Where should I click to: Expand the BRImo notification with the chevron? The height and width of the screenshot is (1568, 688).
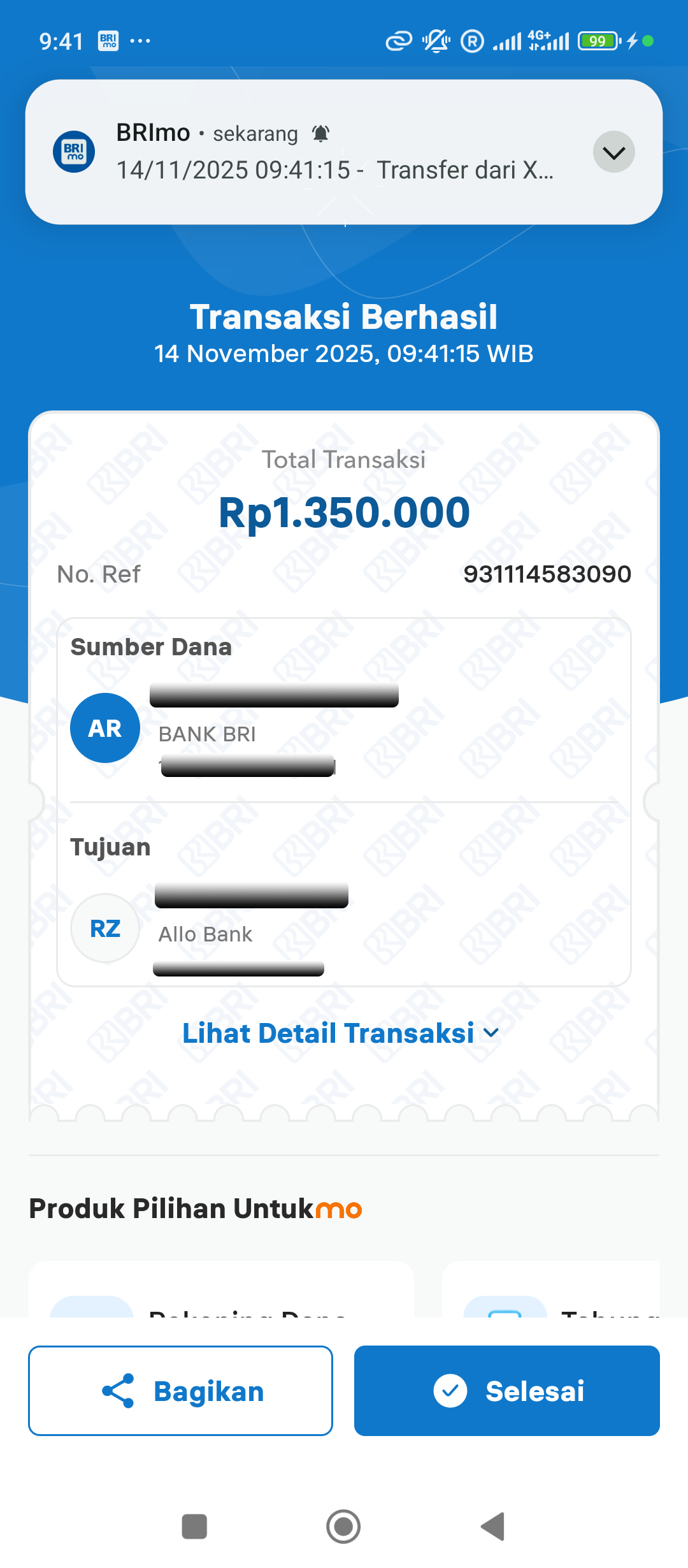(x=613, y=152)
